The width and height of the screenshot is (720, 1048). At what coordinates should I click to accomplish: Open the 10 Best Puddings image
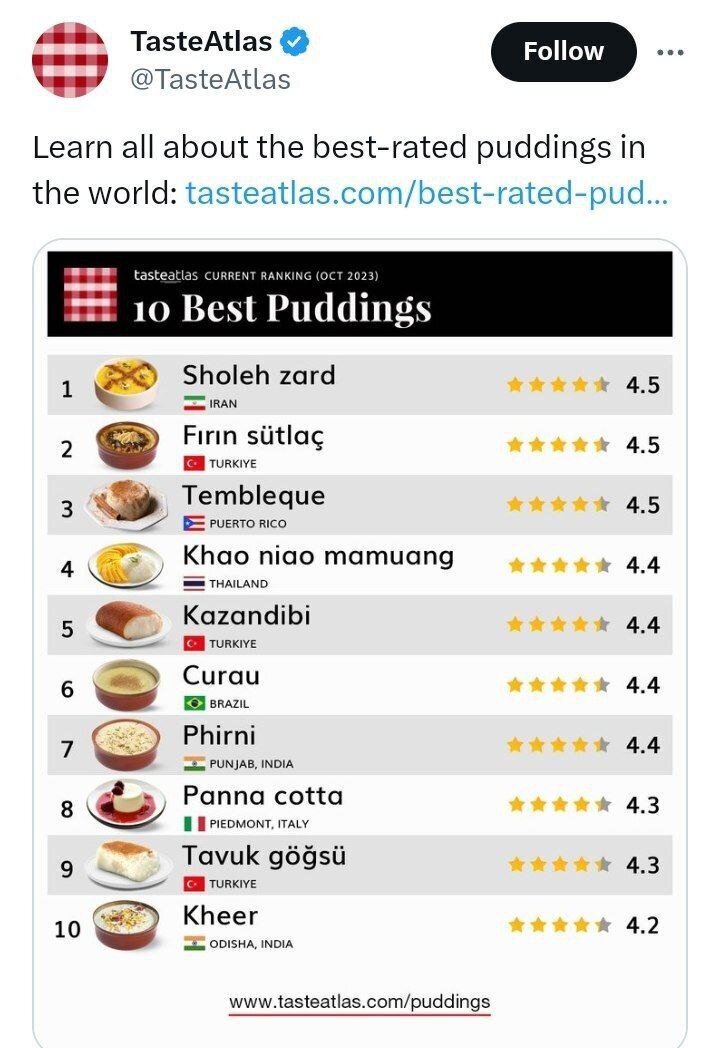[360, 640]
